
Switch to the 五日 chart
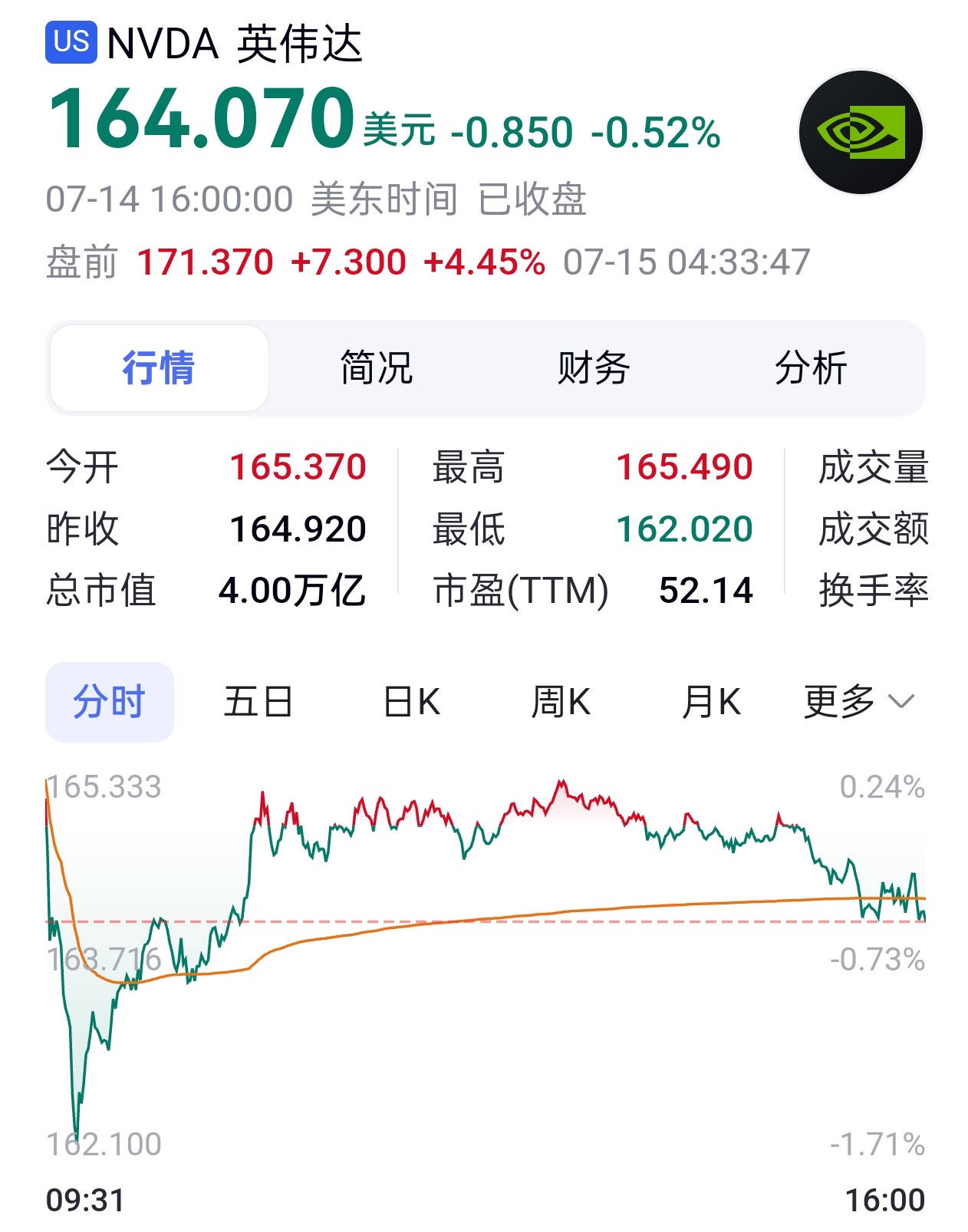[258, 700]
